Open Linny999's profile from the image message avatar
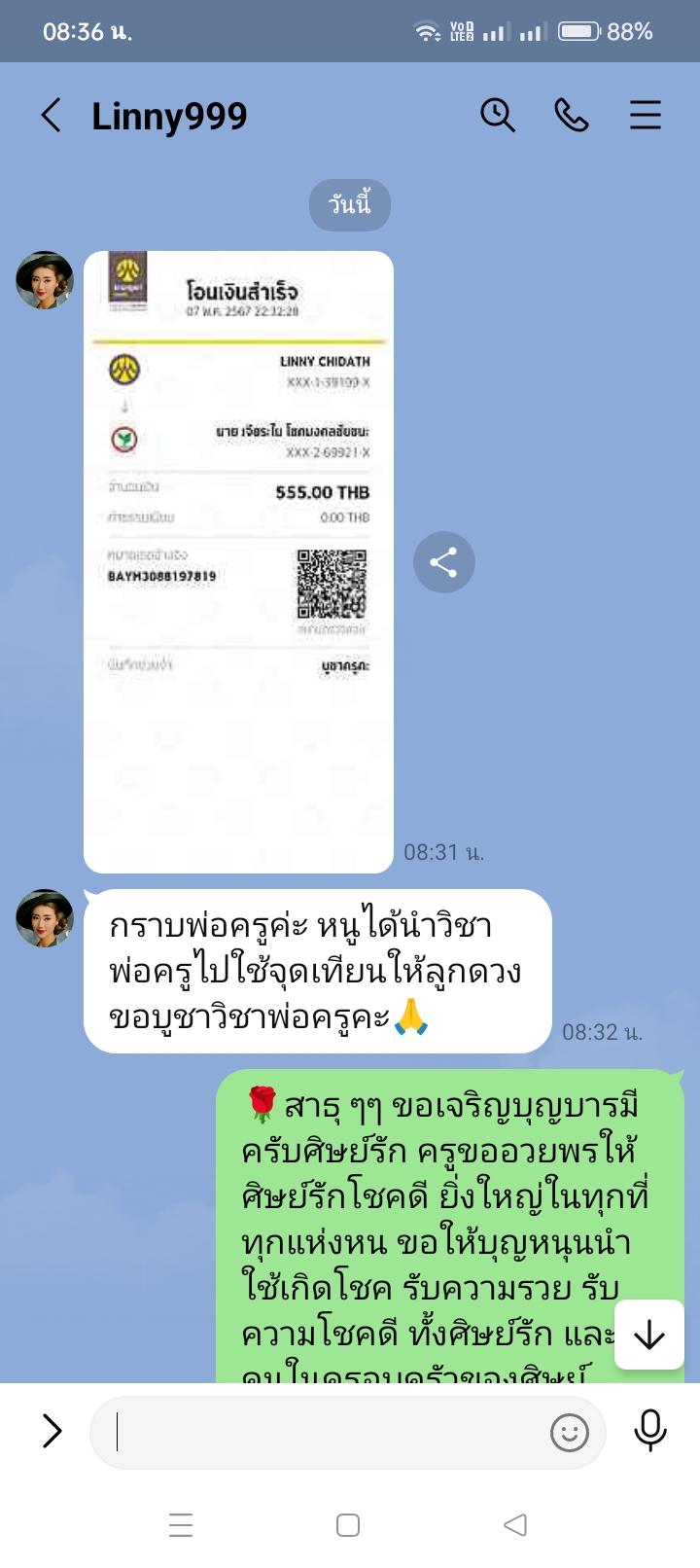 coord(45,280)
